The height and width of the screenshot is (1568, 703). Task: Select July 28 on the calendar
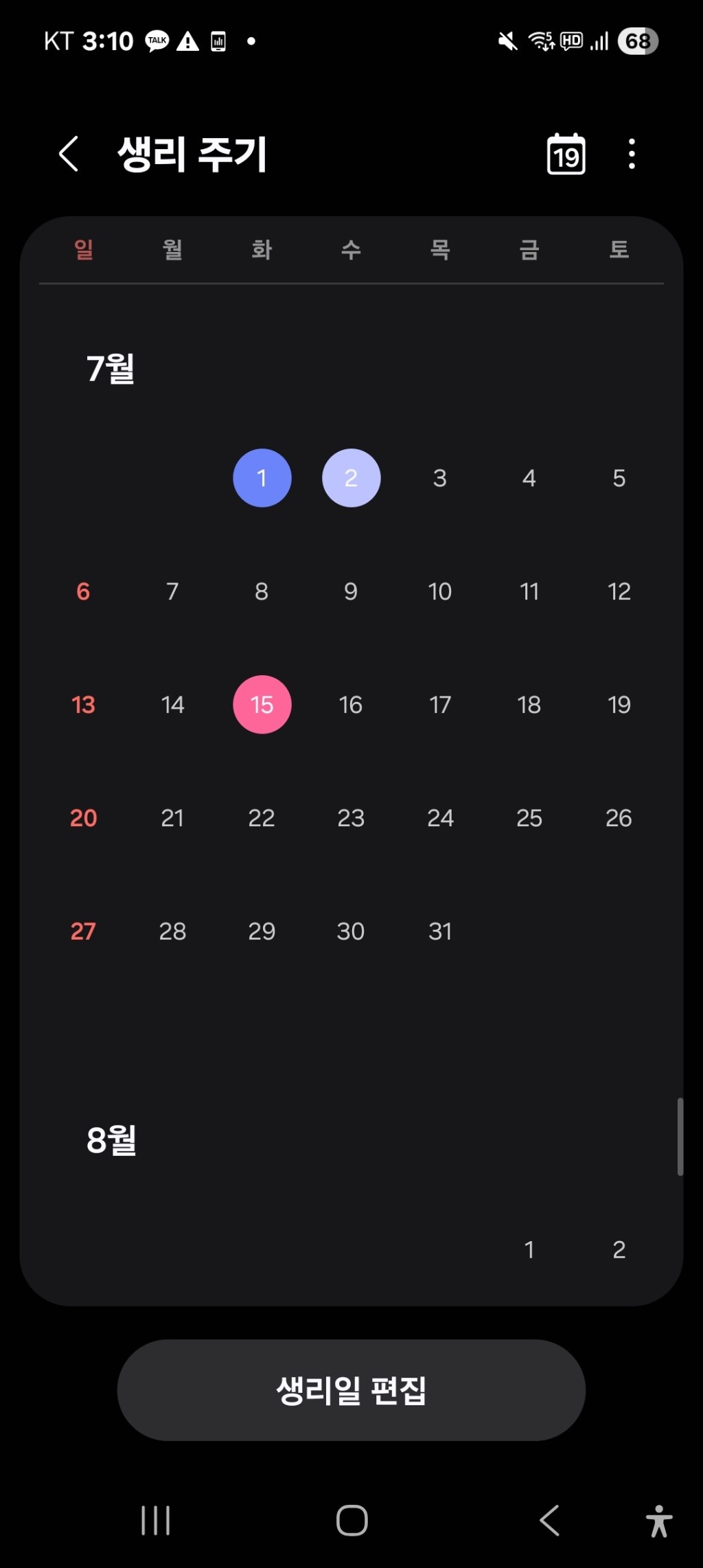pos(172,931)
